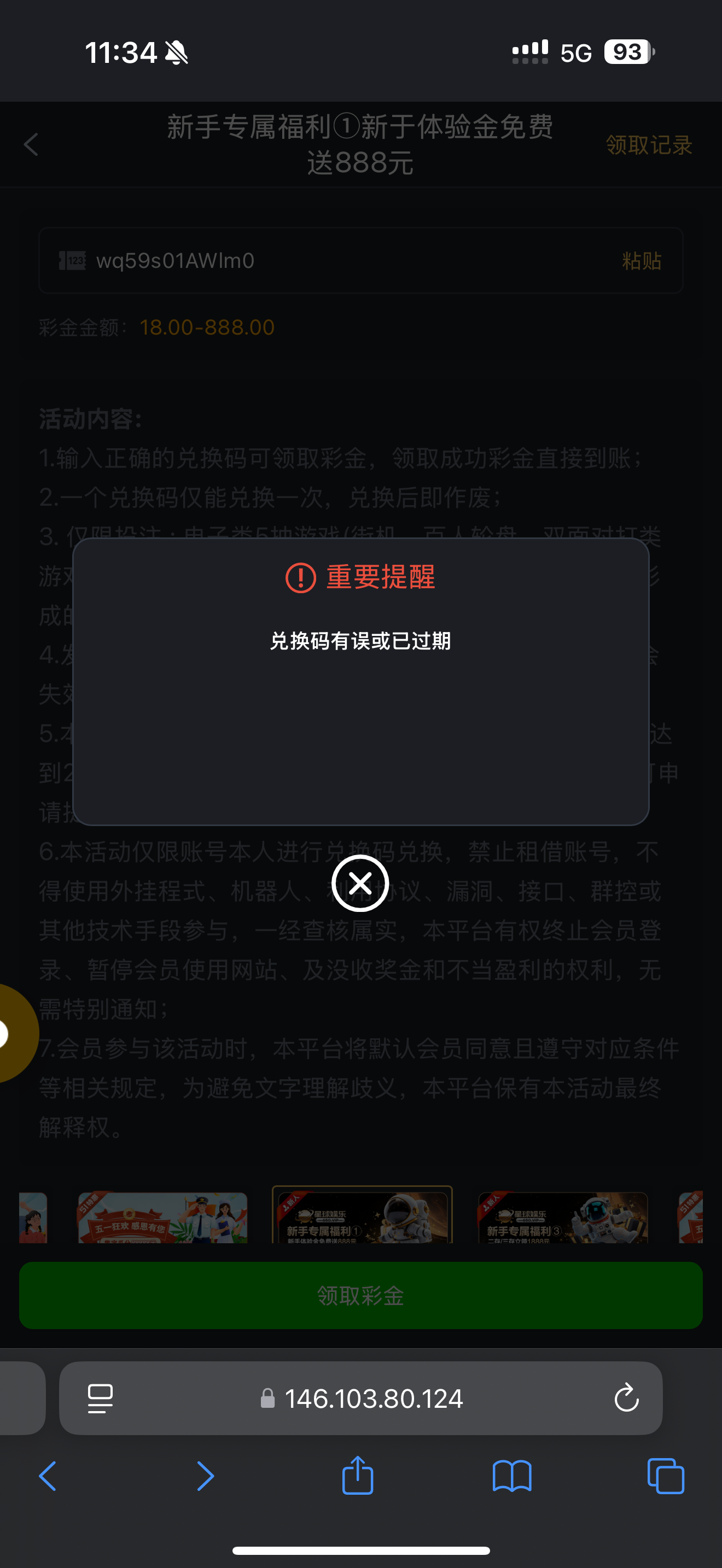Image resolution: width=722 pixels, height=1568 pixels.
Task: Share this page from Safari toolbar
Action: (357, 1476)
